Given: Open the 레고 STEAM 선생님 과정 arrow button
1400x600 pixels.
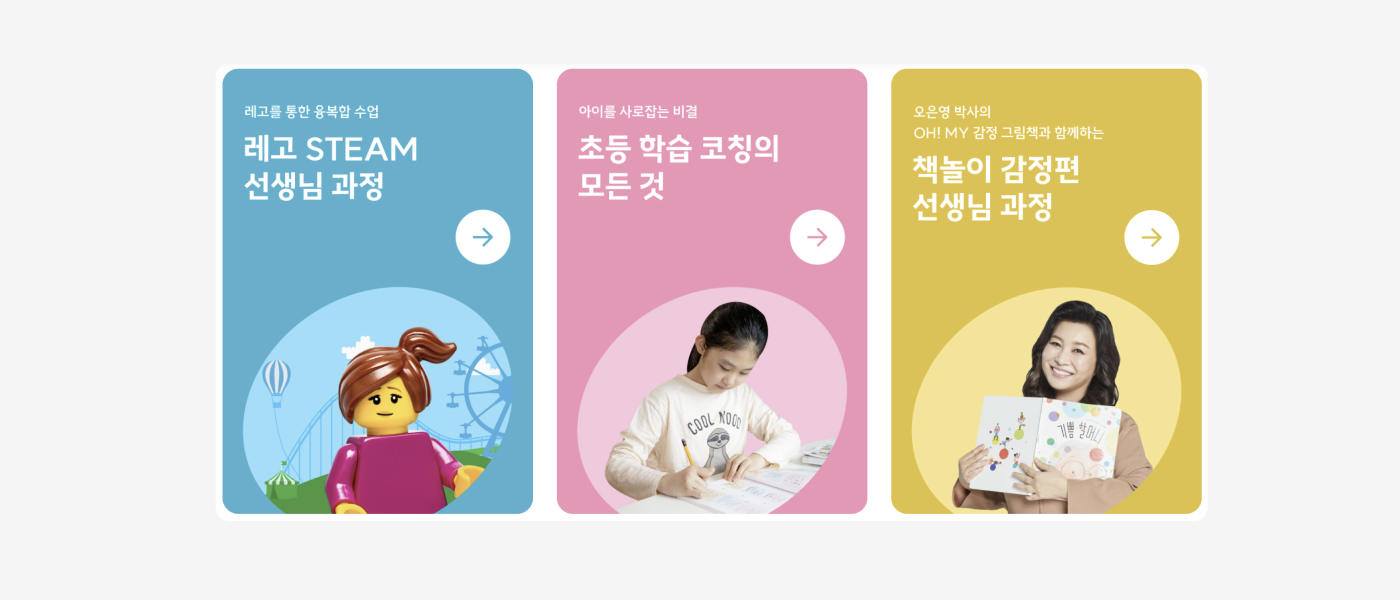Looking at the screenshot, I should [x=483, y=237].
